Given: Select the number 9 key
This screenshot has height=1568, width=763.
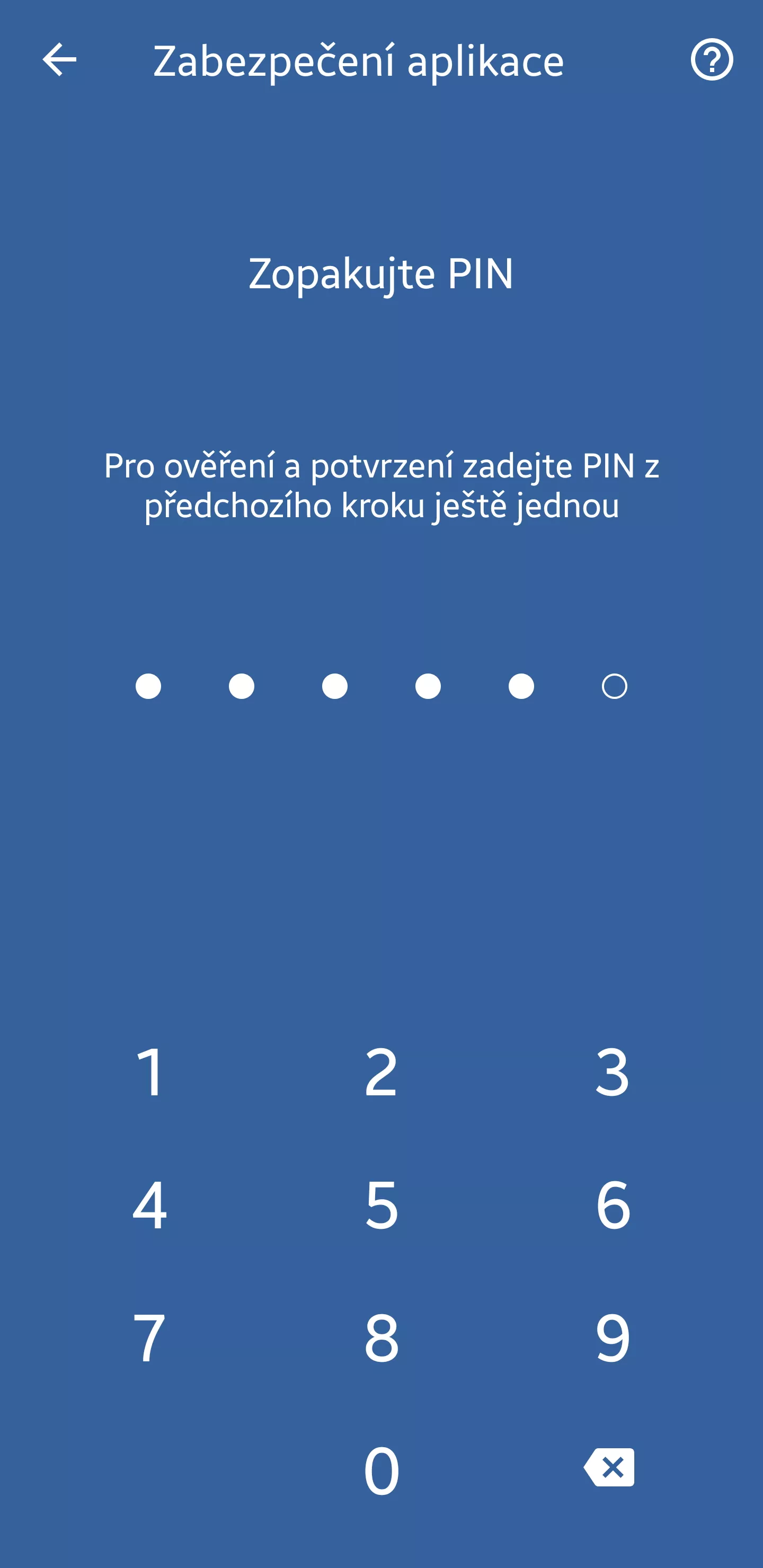Looking at the screenshot, I should pos(613,1338).
